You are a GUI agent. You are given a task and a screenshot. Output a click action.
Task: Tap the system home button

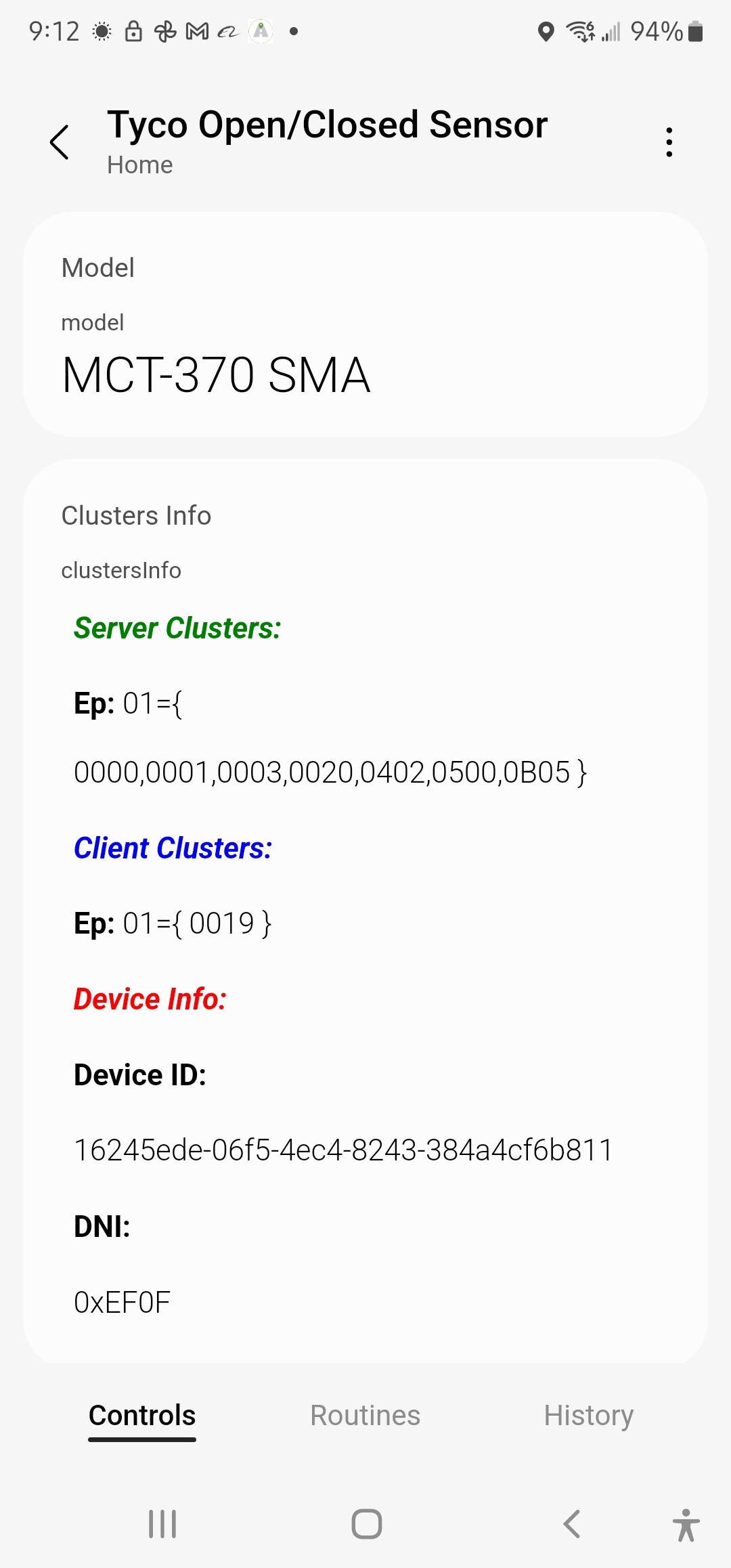click(x=366, y=1524)
